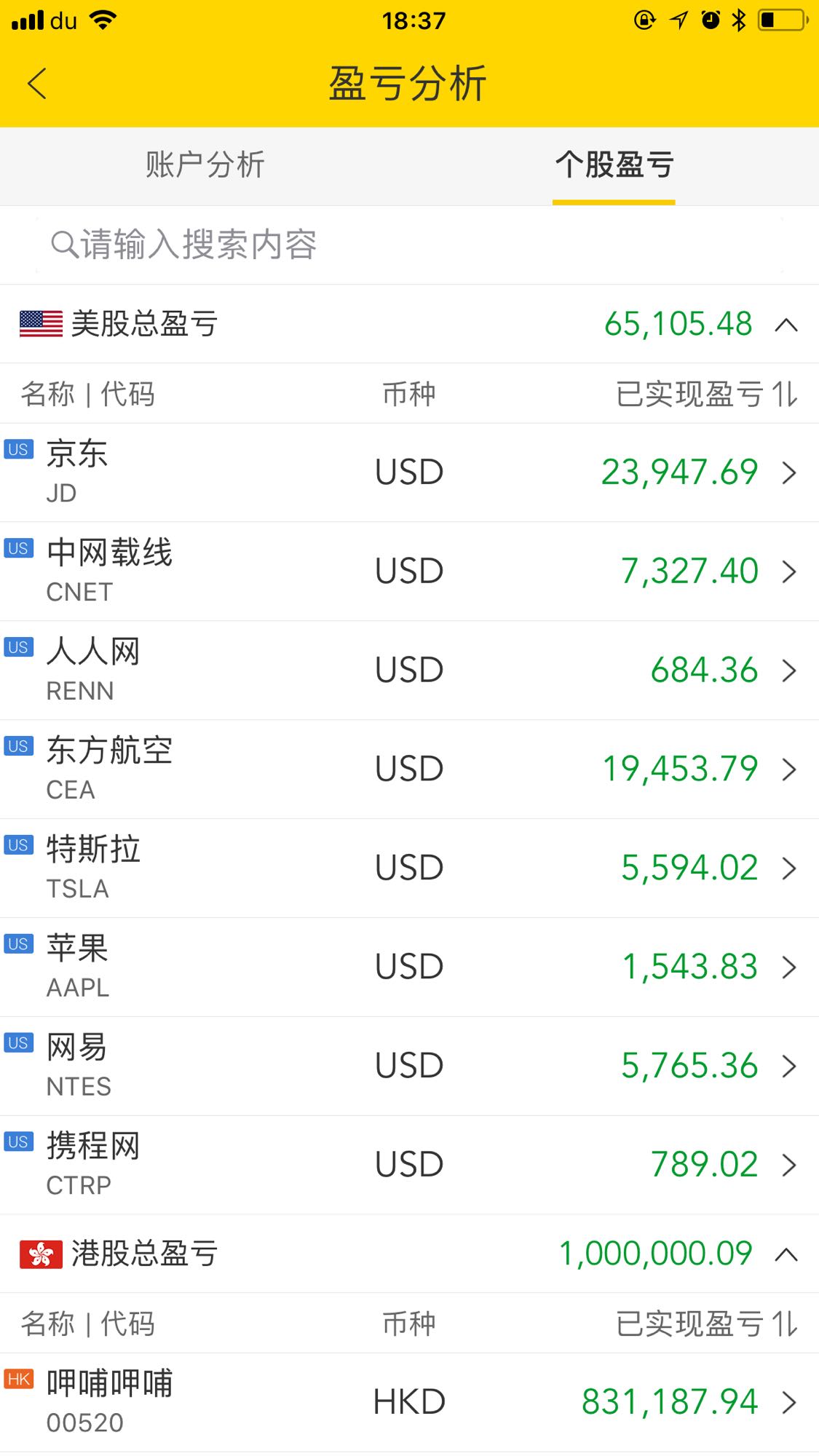Open the 苹果 AAPL row
This screenshot has width=819, height=1456.
[409, 968]
